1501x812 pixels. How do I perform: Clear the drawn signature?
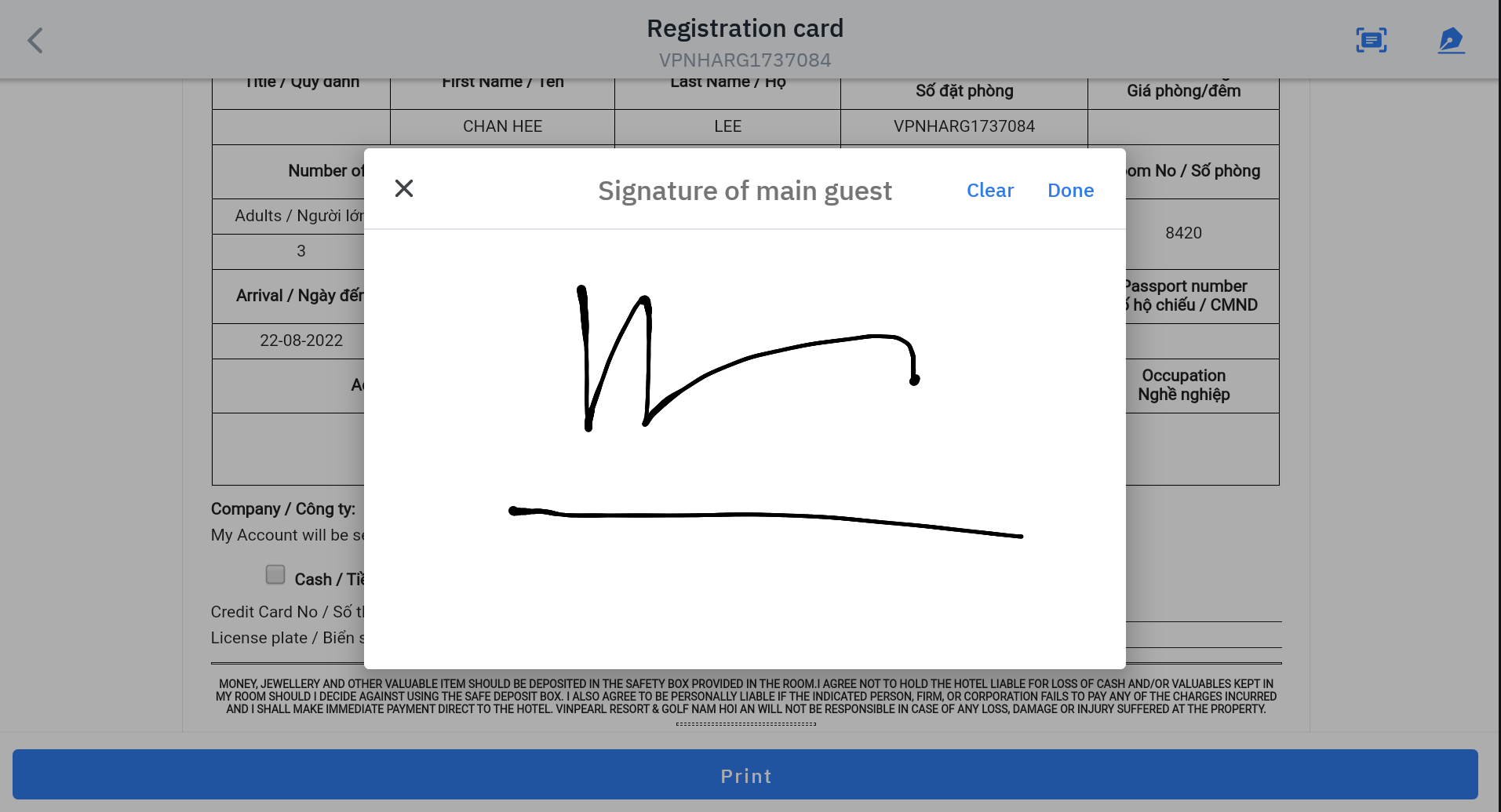click(x=989, y=191)
